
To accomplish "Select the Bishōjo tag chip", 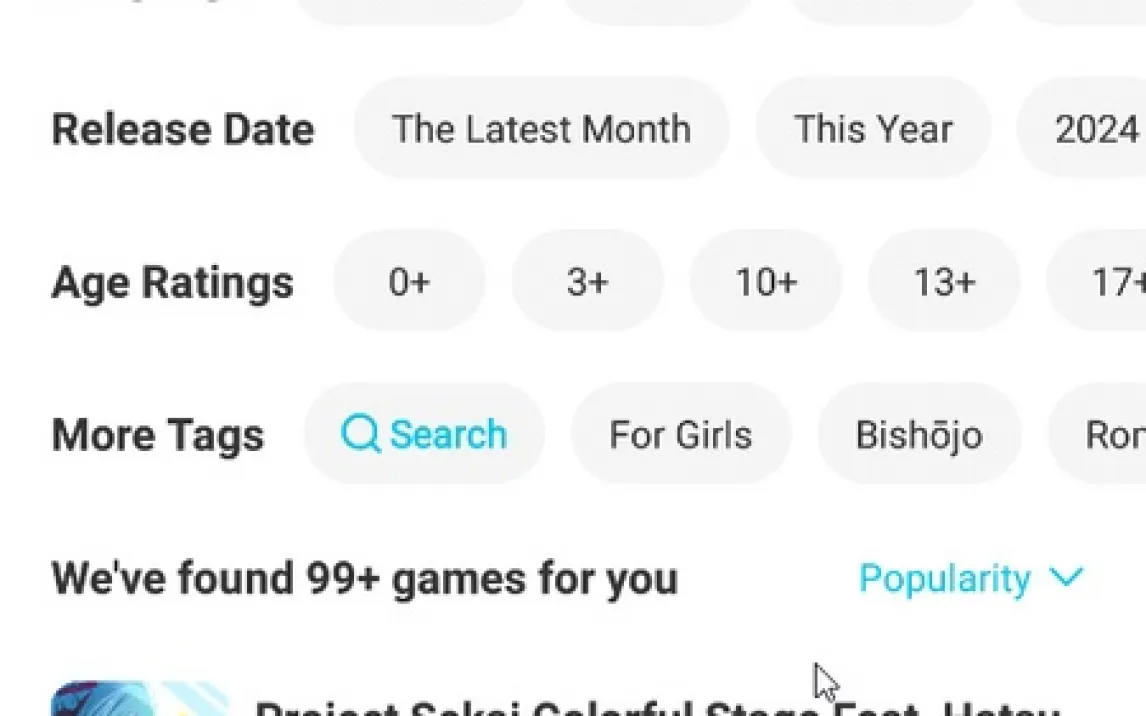I will (919, 434).
